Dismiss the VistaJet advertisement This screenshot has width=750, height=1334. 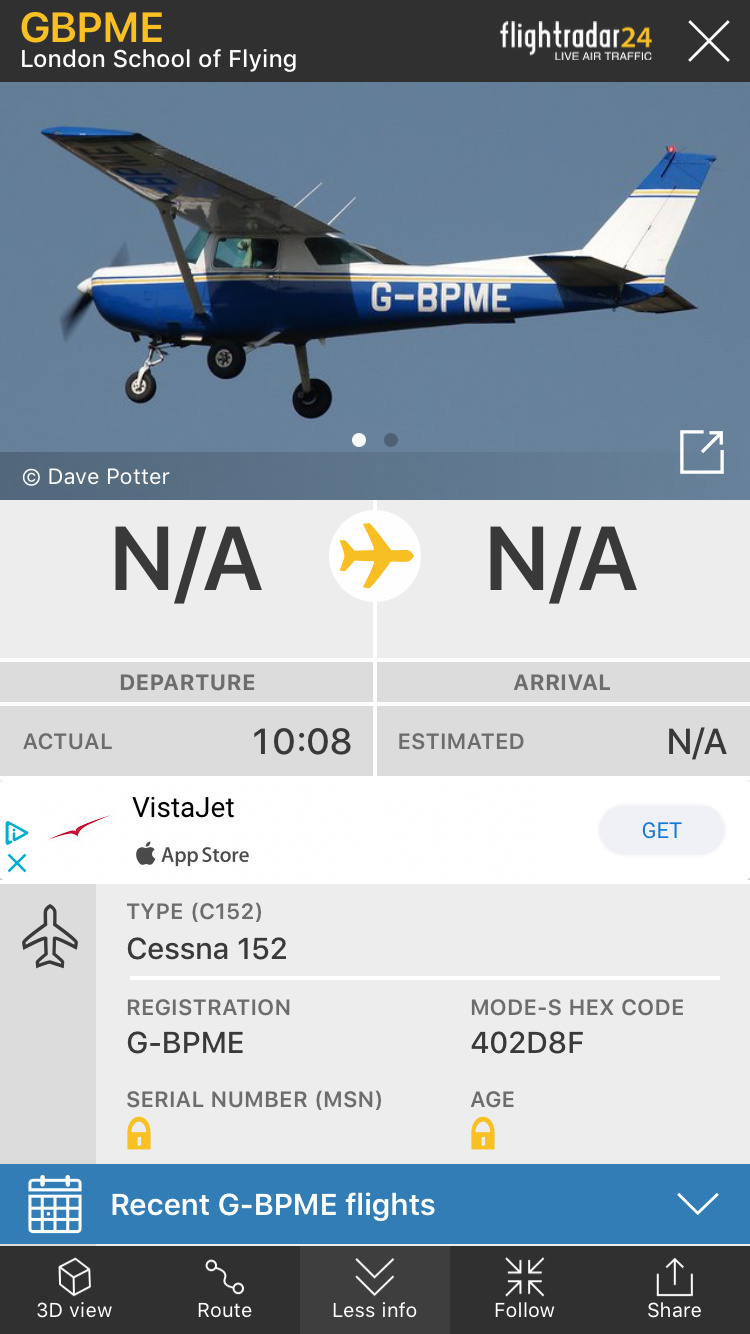(x=17, y=862)
